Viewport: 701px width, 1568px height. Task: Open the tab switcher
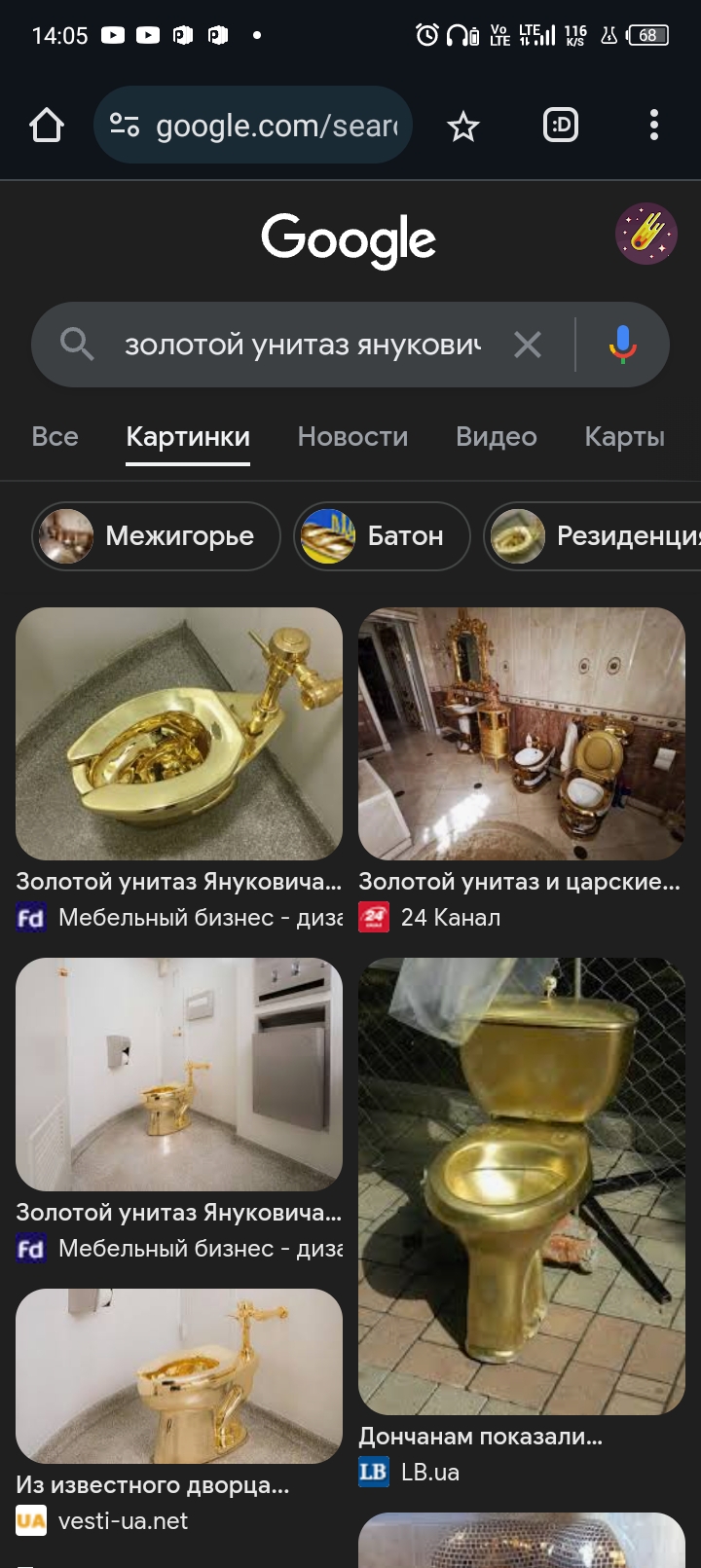(561, 126)
